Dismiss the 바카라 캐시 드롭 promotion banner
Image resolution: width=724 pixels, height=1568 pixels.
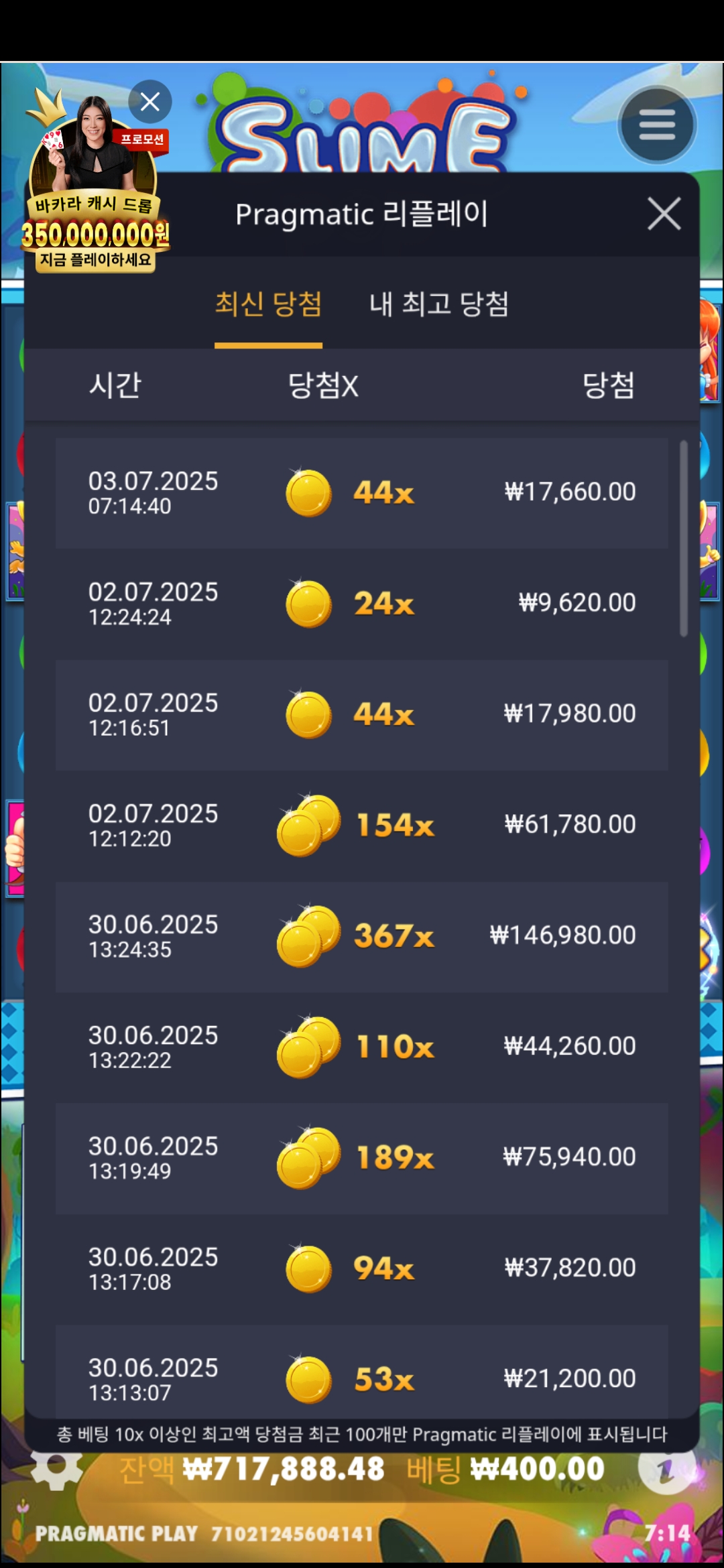pos(149,102)
